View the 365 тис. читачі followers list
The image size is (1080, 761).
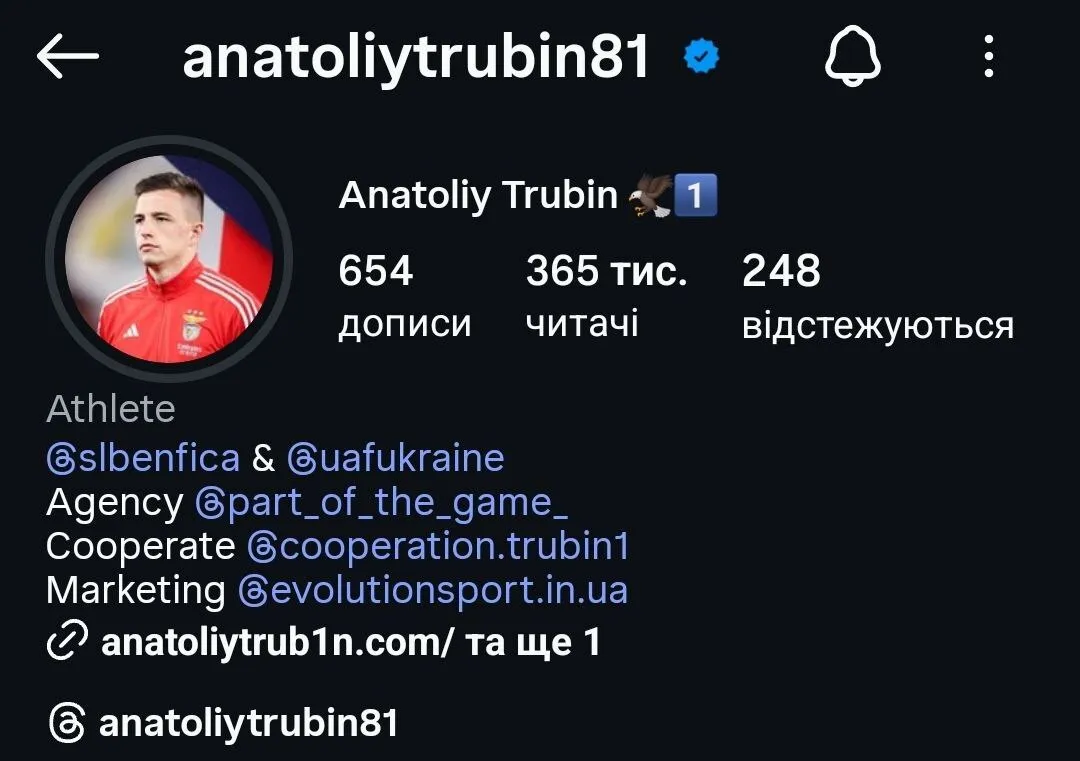tap(606, 296)
